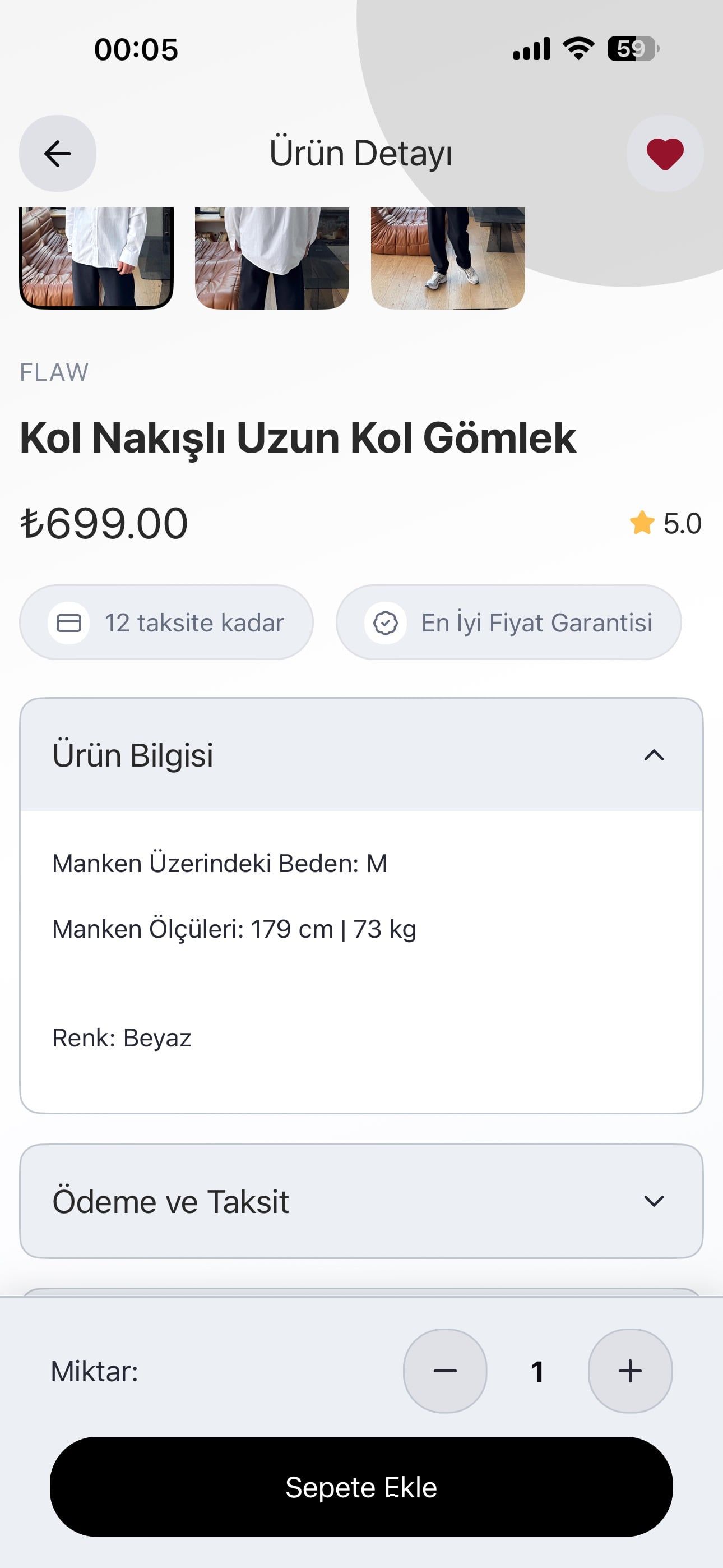
Task: Tap the plus icon to increase quantity
Action: pyautogui.click(x=630, y=1371)
